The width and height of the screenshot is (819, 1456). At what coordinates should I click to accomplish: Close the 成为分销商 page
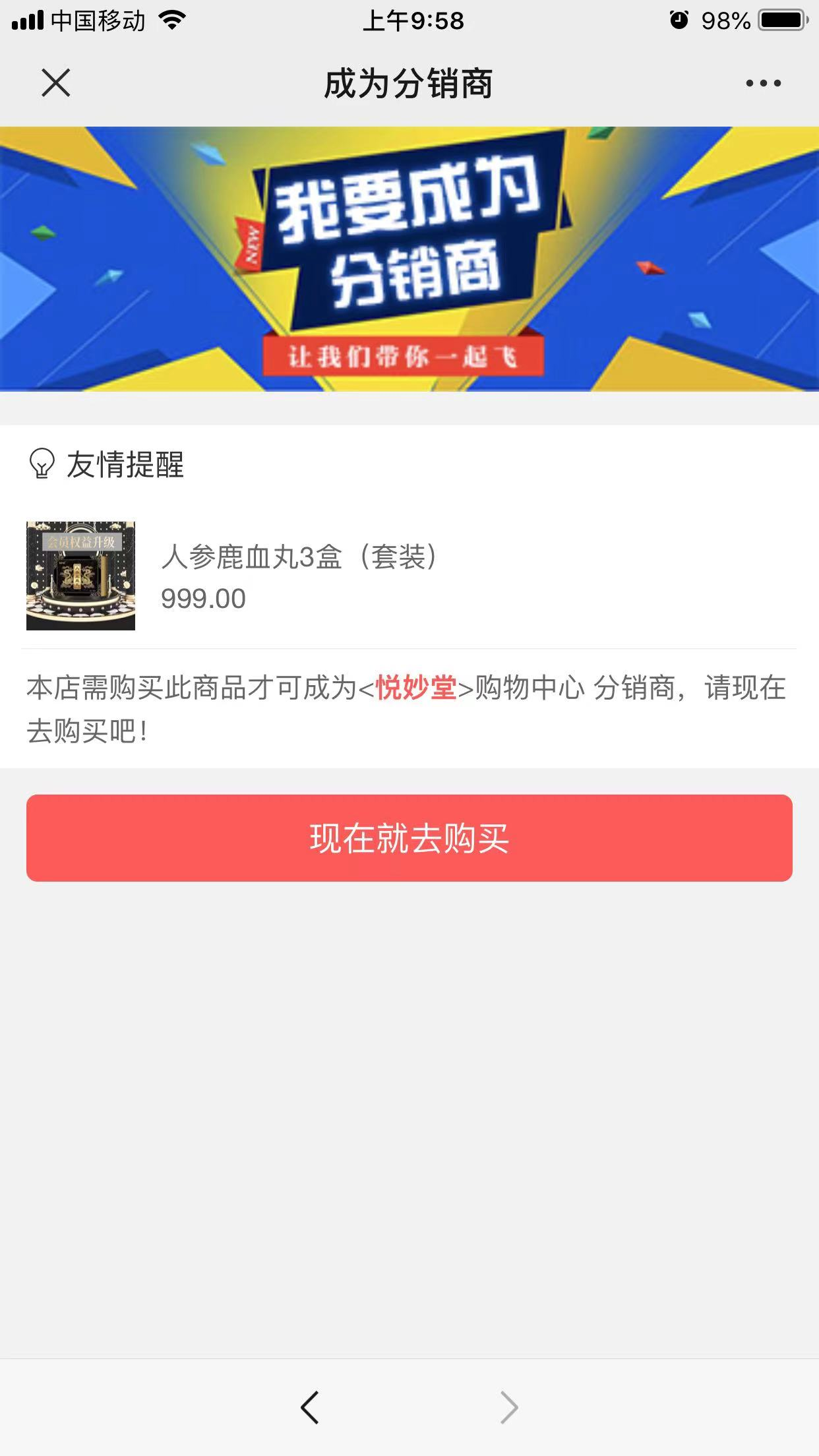[x=56, y=83]
